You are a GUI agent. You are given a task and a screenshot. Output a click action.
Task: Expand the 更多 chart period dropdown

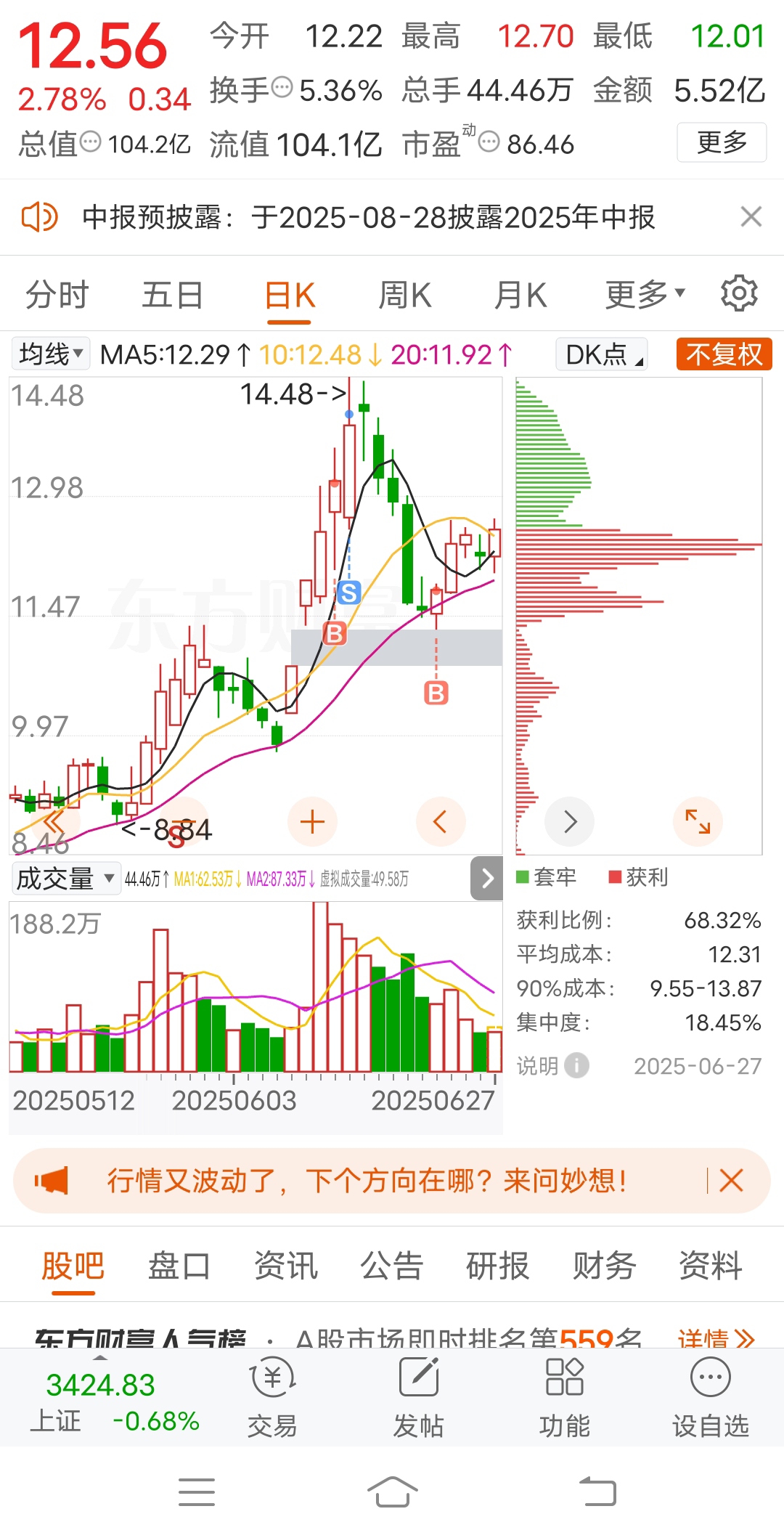pyautogui.click(x=645, y=295)
